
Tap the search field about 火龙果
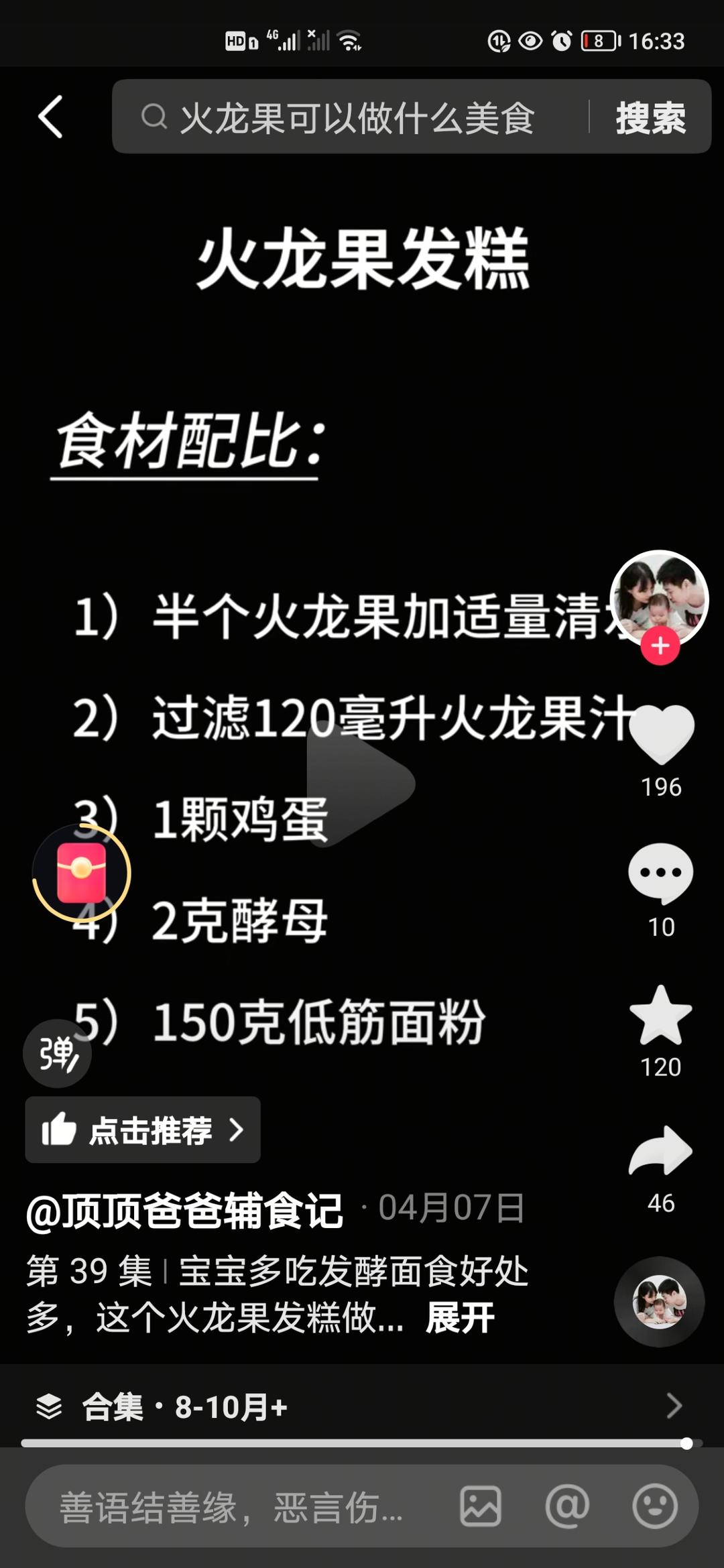point(355,117)
